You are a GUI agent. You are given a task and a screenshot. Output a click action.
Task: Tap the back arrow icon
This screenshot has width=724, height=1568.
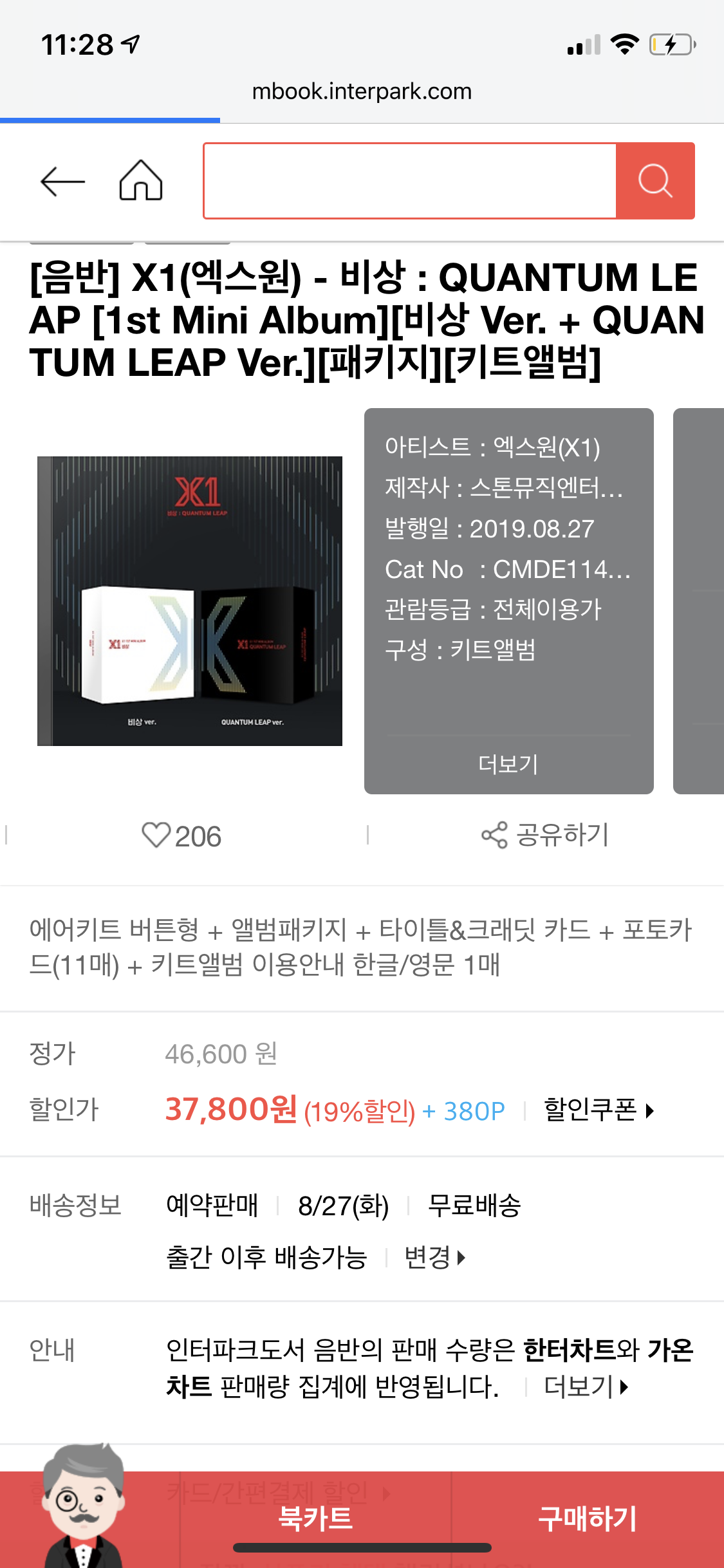61,181
